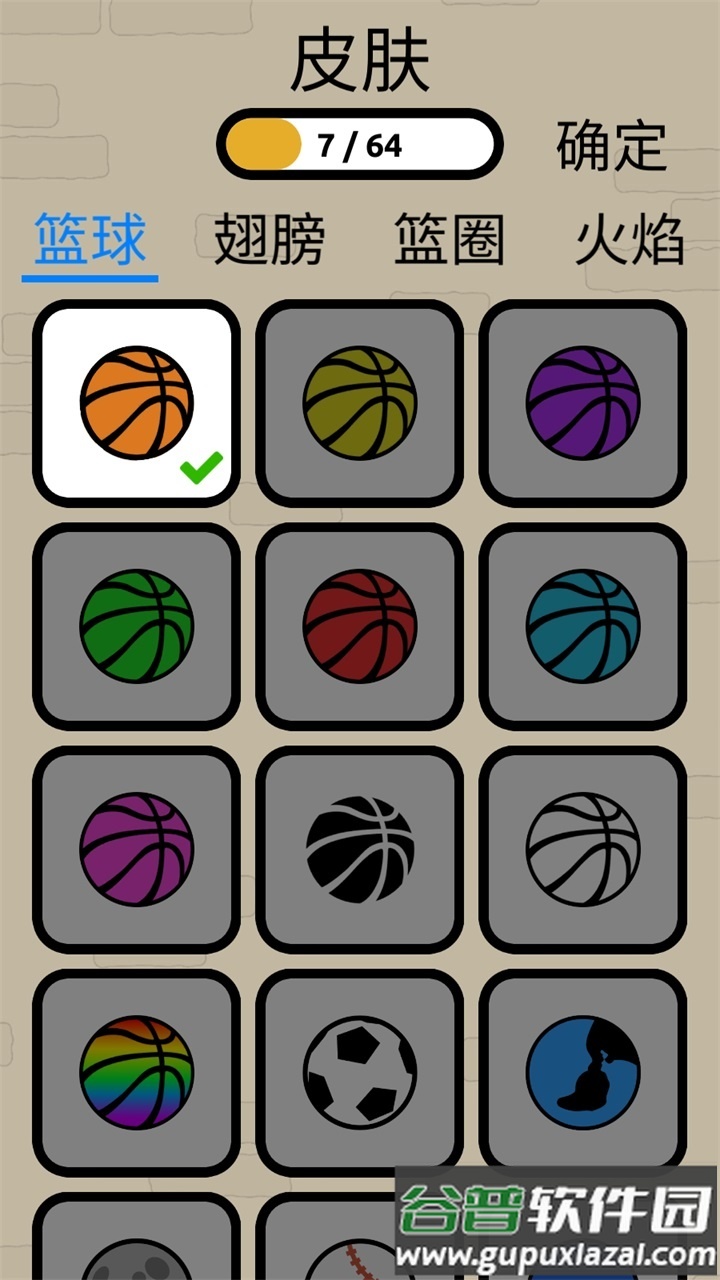Choose the soccer ball skin
The height and width of the screenshot is (1280, 720).
click(360, 1072)
